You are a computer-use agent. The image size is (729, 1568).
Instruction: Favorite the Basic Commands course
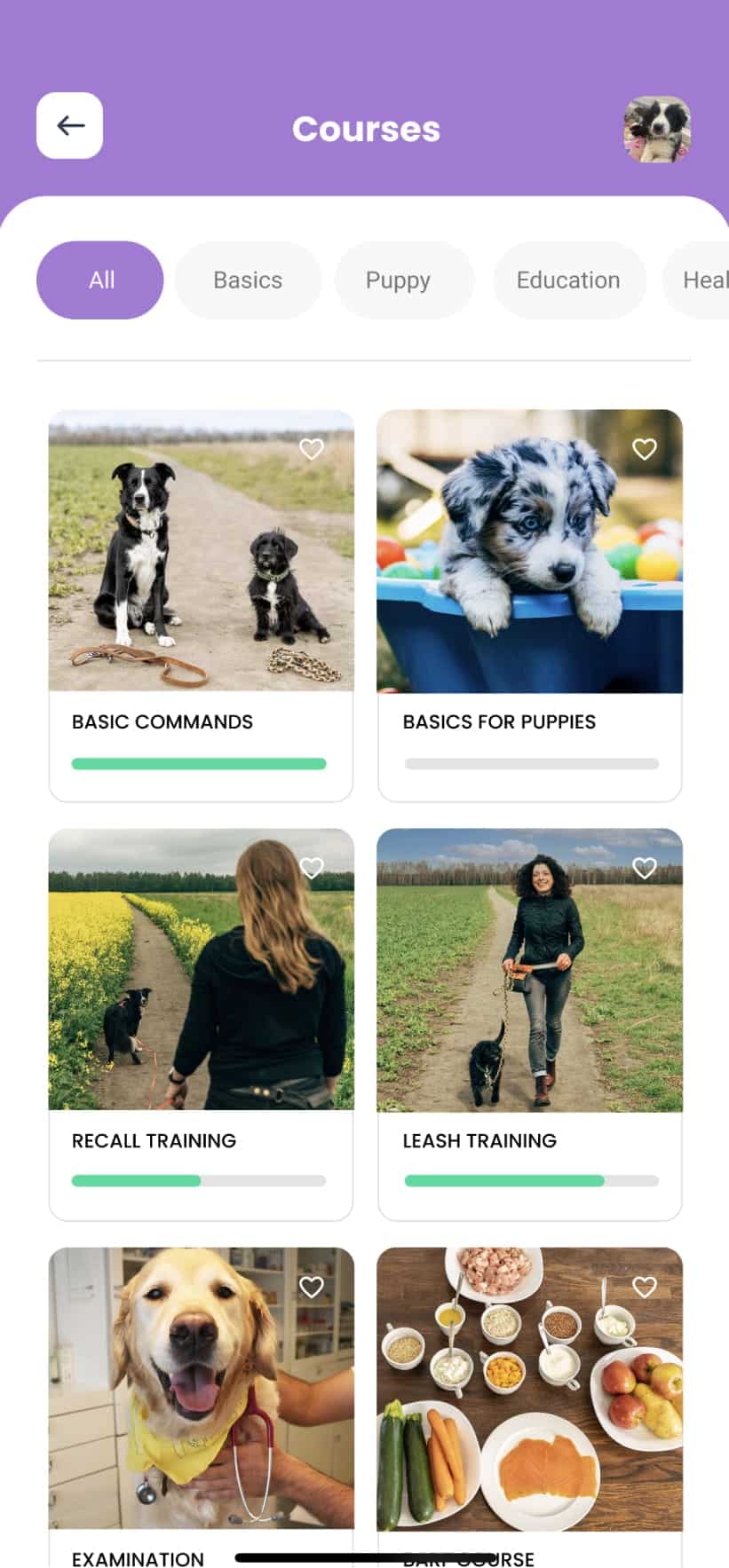pos(312,450)
